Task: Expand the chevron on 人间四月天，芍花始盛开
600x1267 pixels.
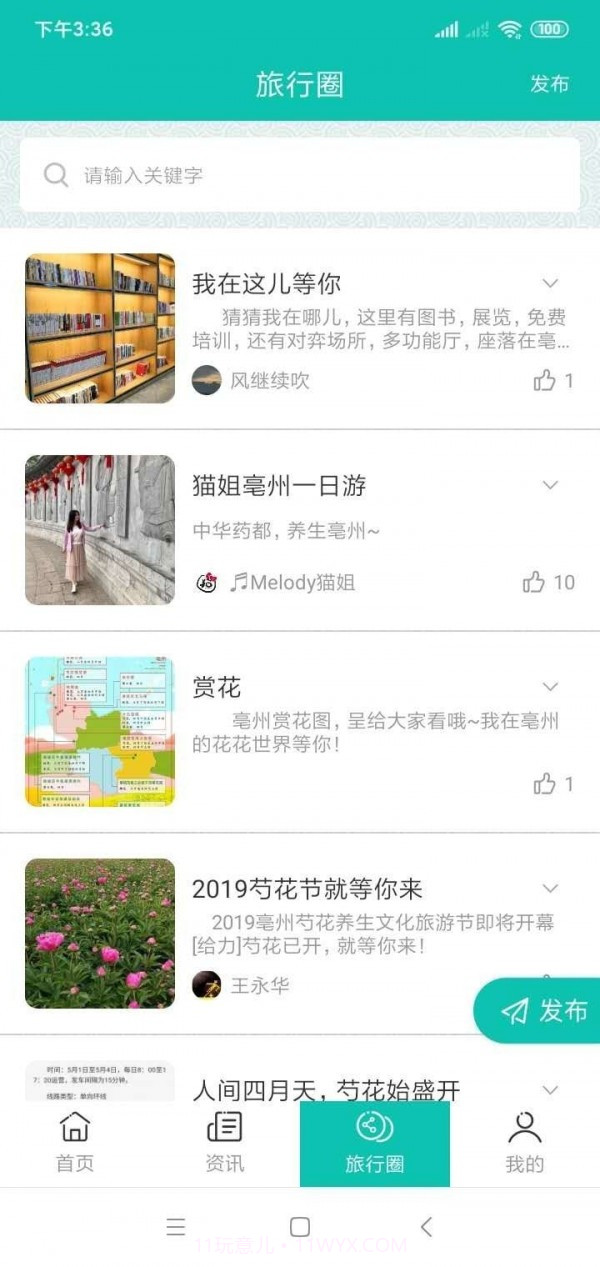Action: pos(550,1089)
